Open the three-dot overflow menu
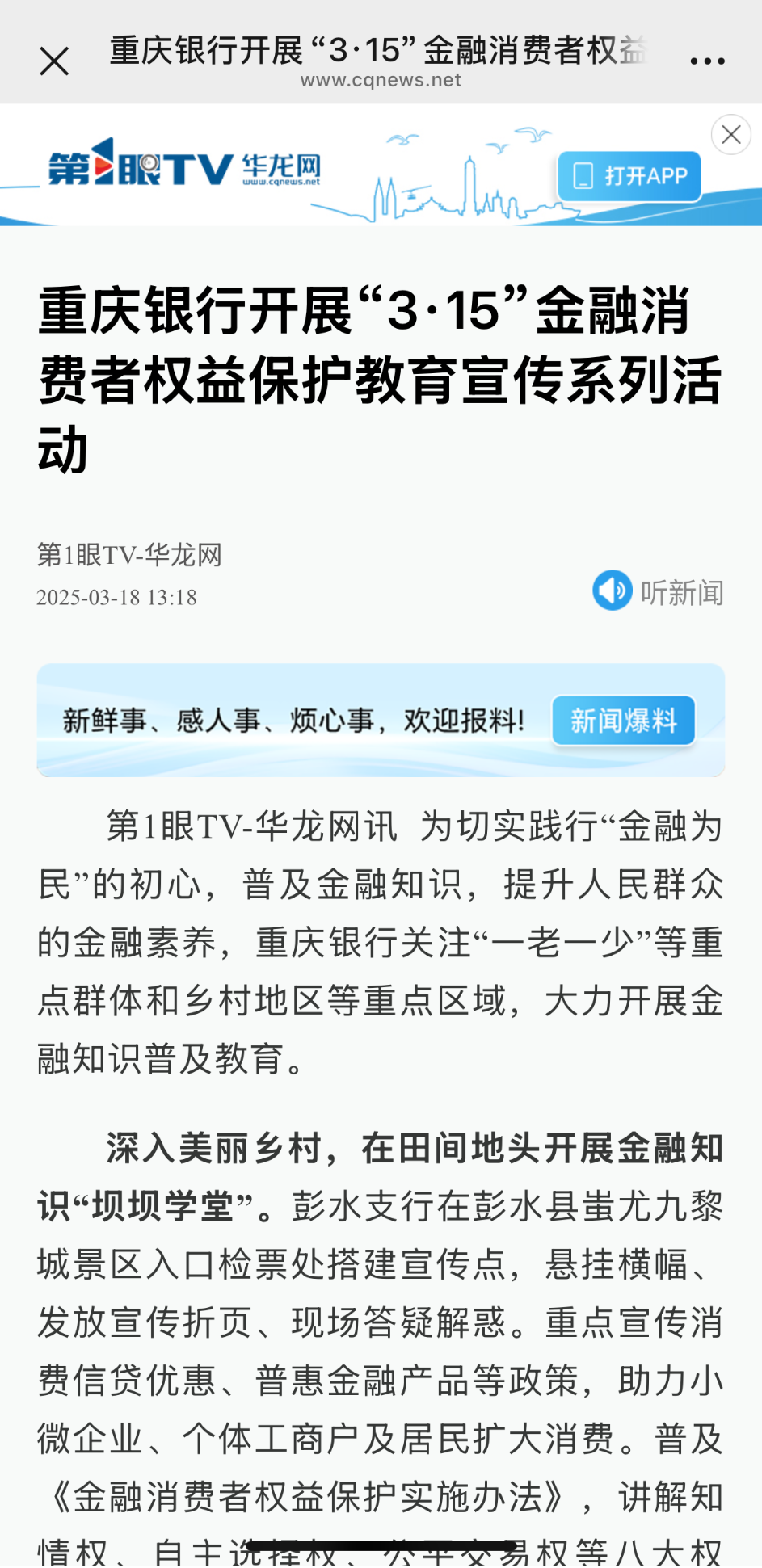This screenshot has height=1568, width=762. (x=707, y=61)
